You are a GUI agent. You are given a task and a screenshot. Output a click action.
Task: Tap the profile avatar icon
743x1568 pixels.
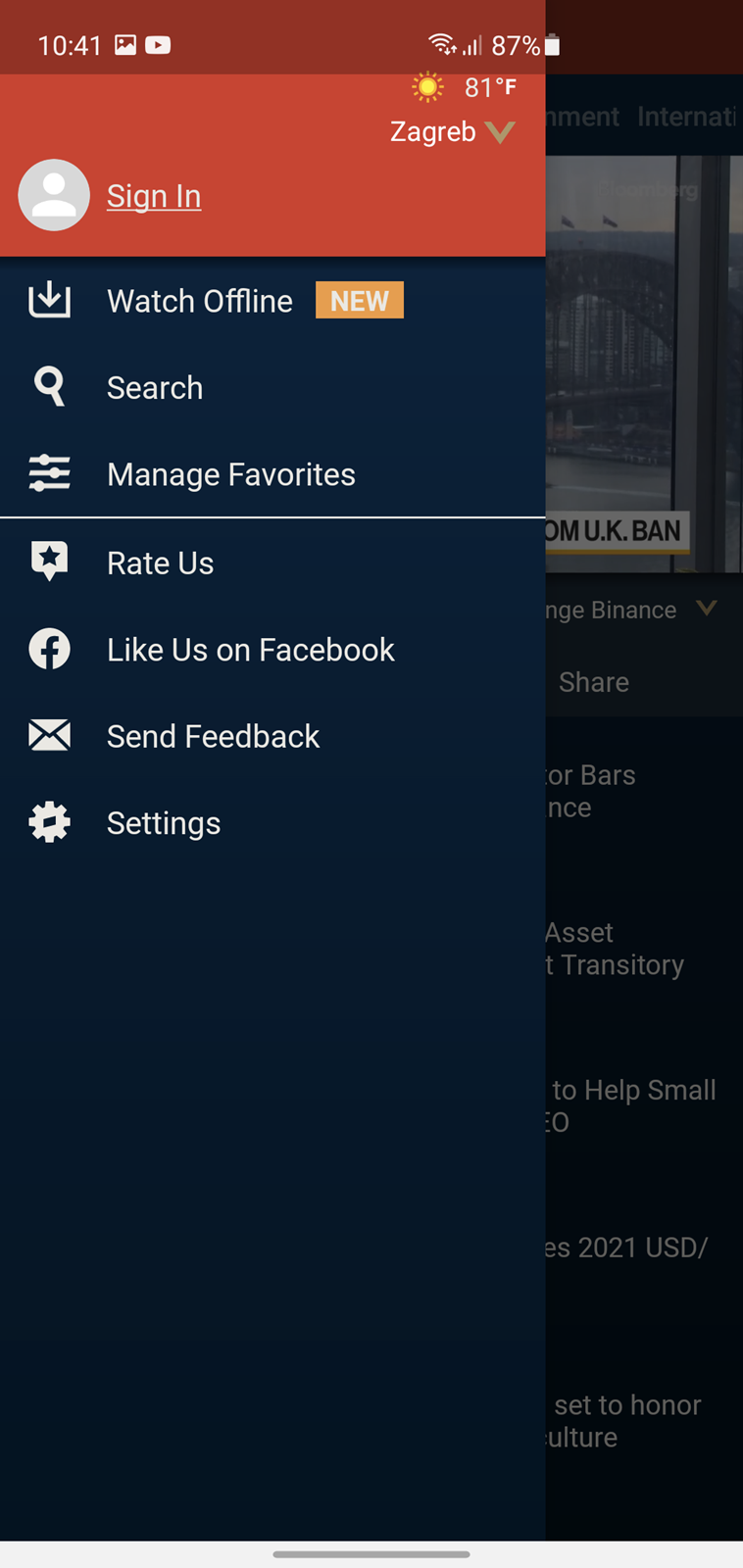[54, 195]
